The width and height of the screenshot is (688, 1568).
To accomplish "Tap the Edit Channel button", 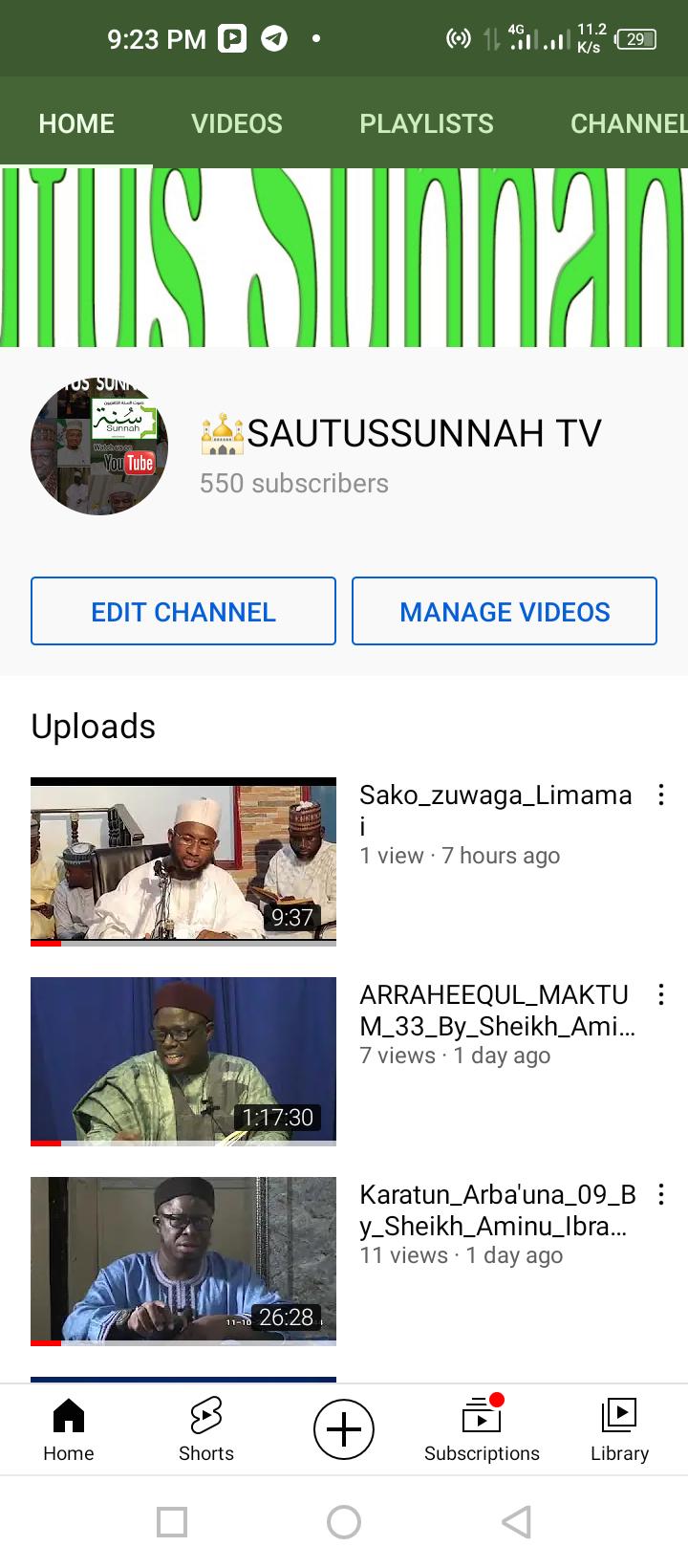I will 183,611.
